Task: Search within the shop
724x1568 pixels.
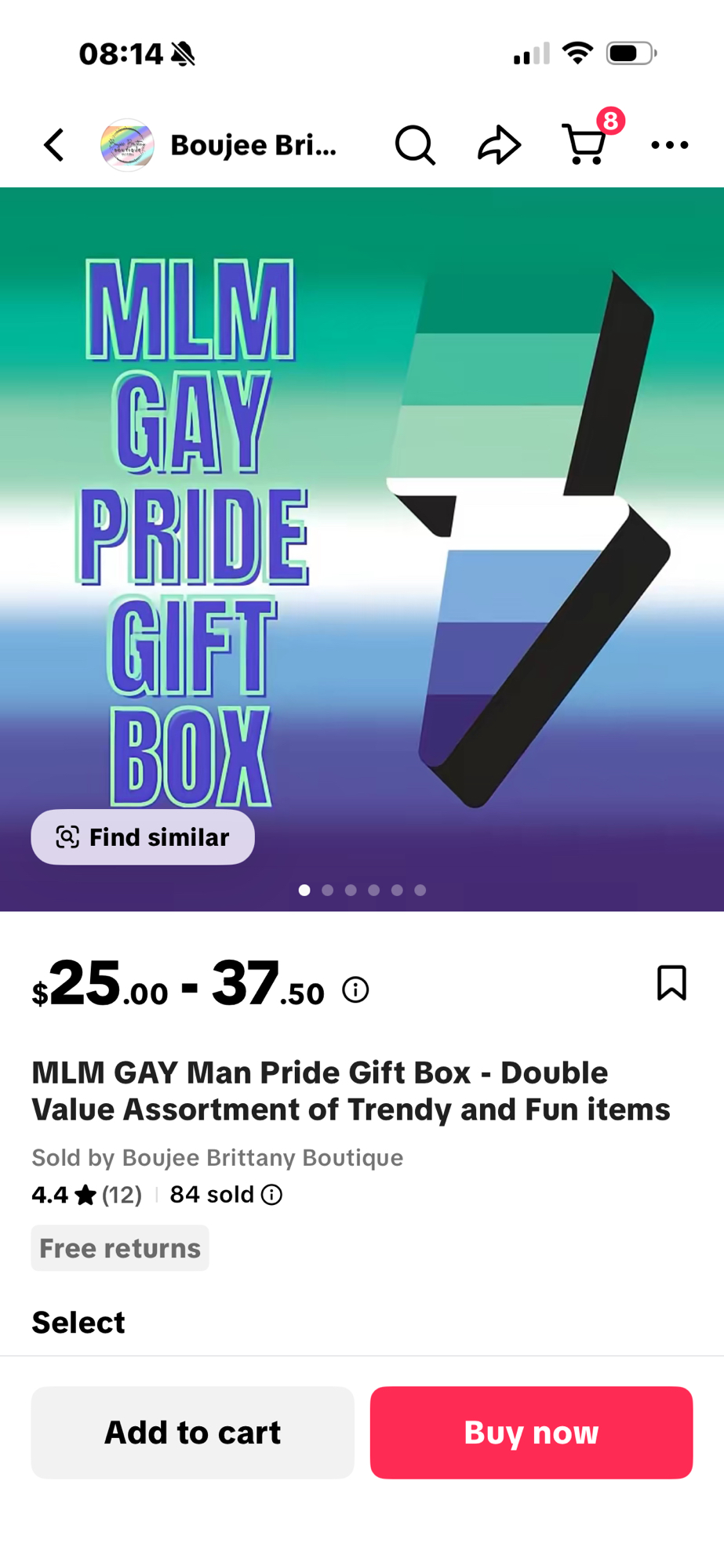Action: tap(414, 145)
